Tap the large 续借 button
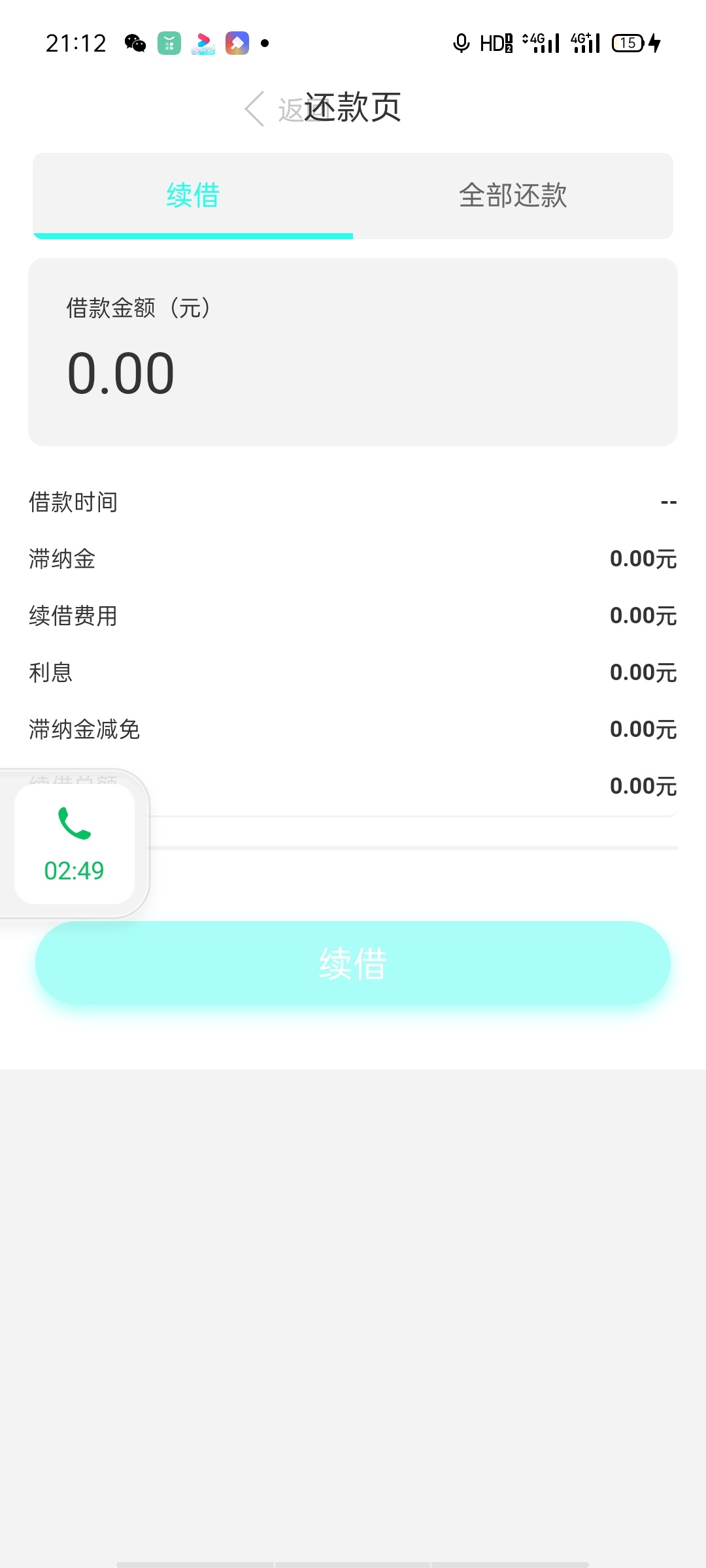Viewport: 706px width, 1568px height. pos(353,963)
